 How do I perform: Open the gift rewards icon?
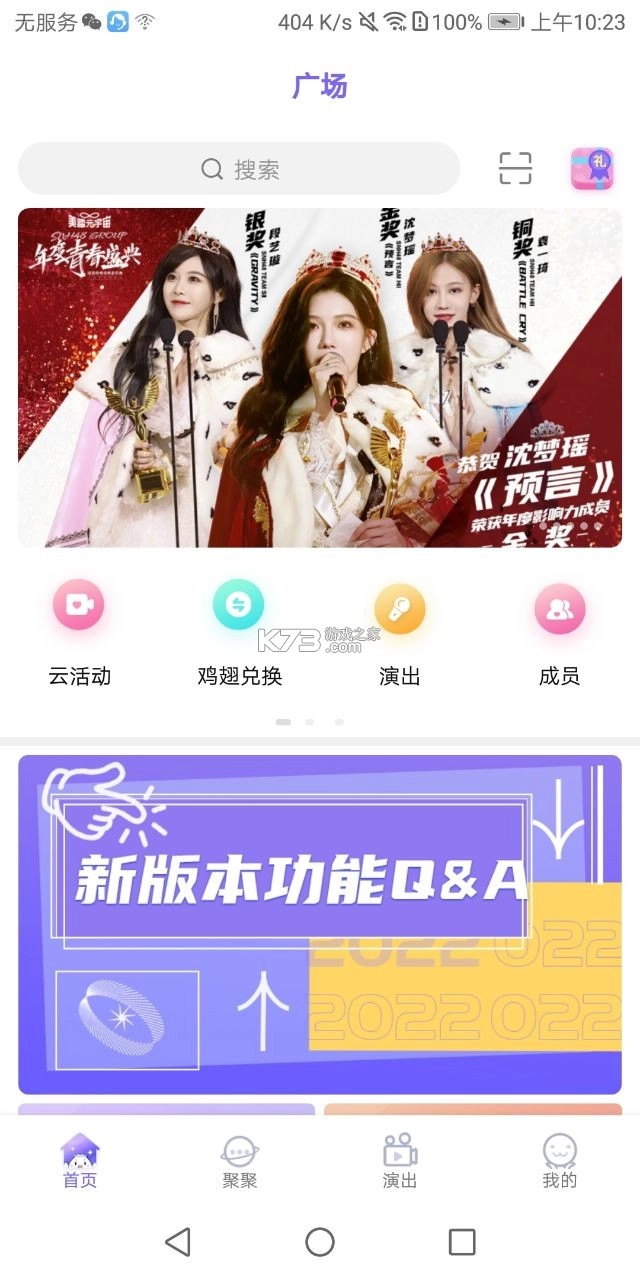[x=592, y=169]
